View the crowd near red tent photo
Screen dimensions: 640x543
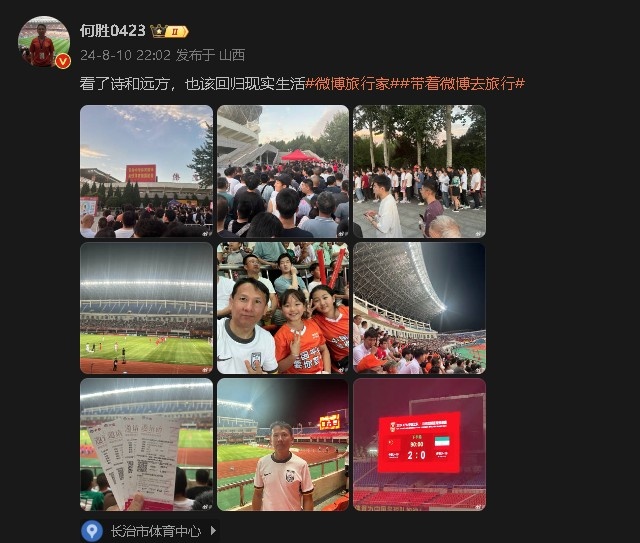pyautogui.click(x=283, y=171)
